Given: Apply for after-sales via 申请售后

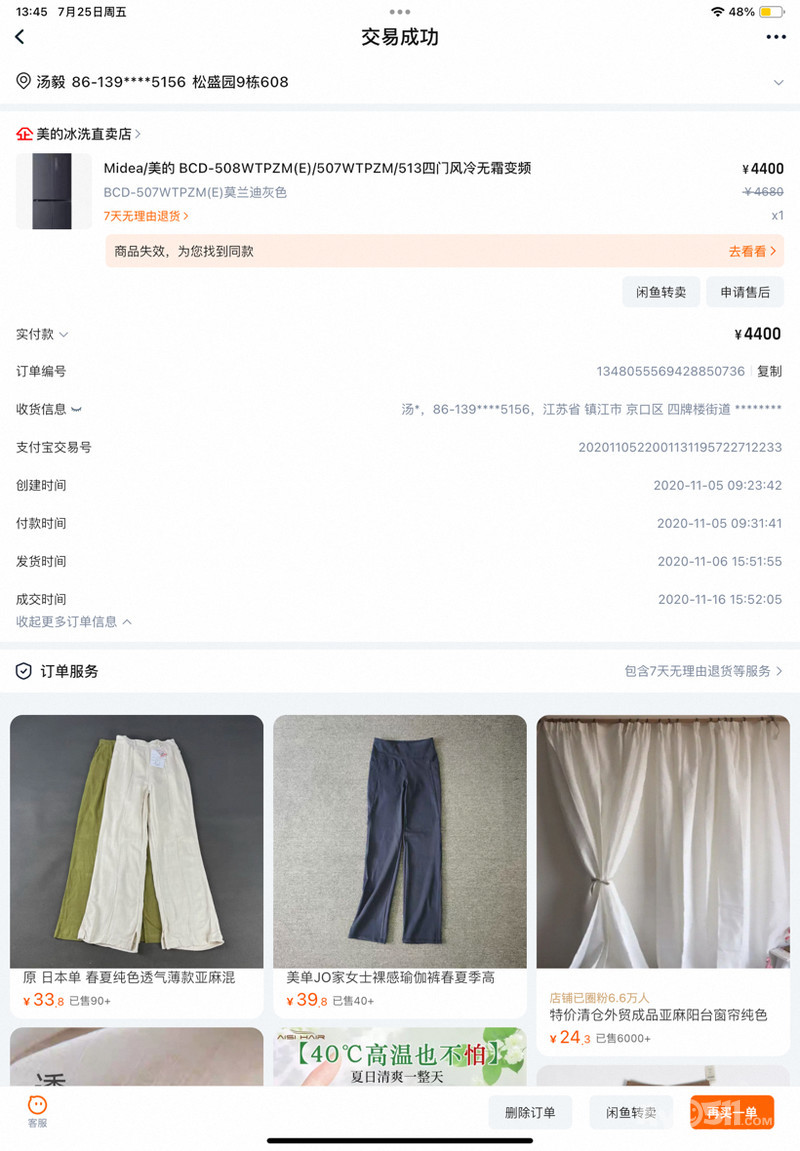Looking at the screenshot, I should pos(745,292).
